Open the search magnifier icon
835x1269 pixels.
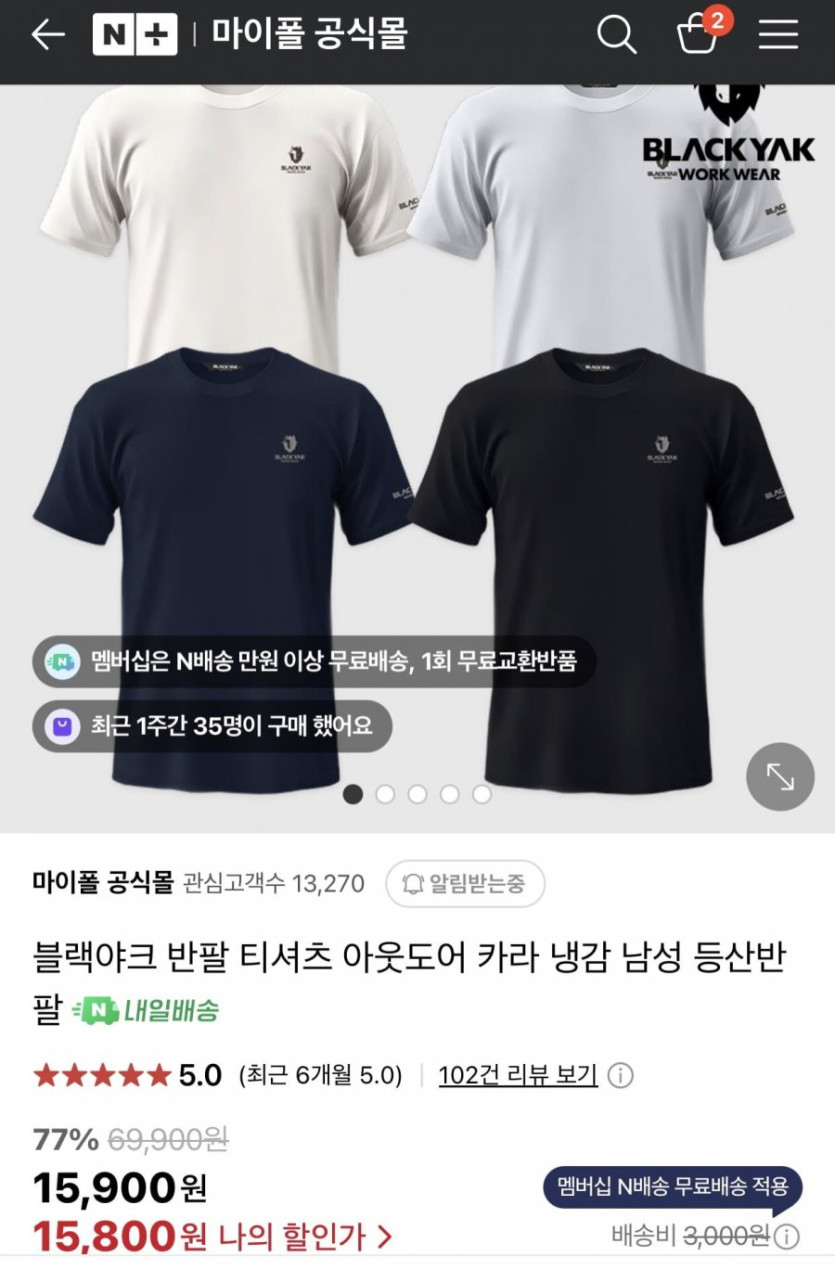coord(616,36)
